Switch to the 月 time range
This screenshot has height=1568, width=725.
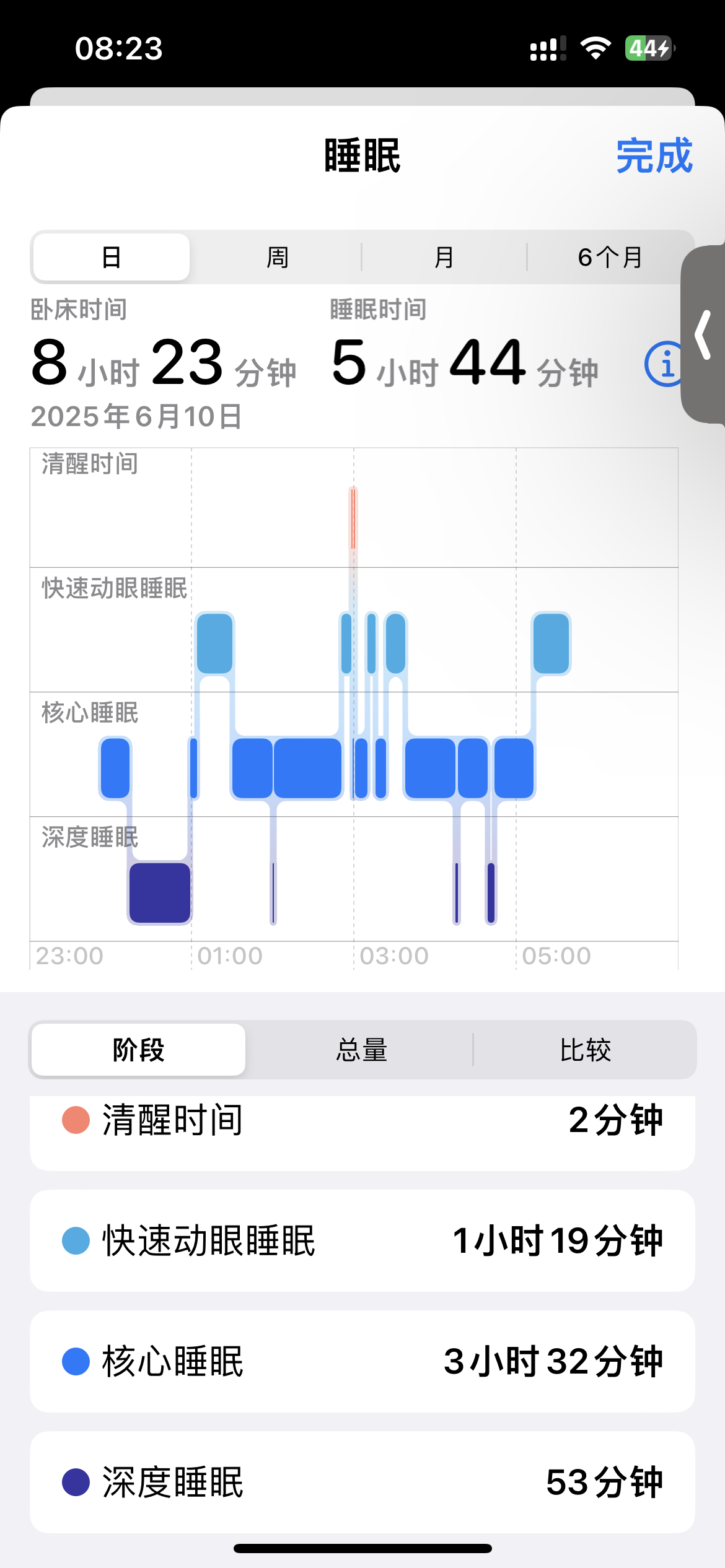point(444,257)
